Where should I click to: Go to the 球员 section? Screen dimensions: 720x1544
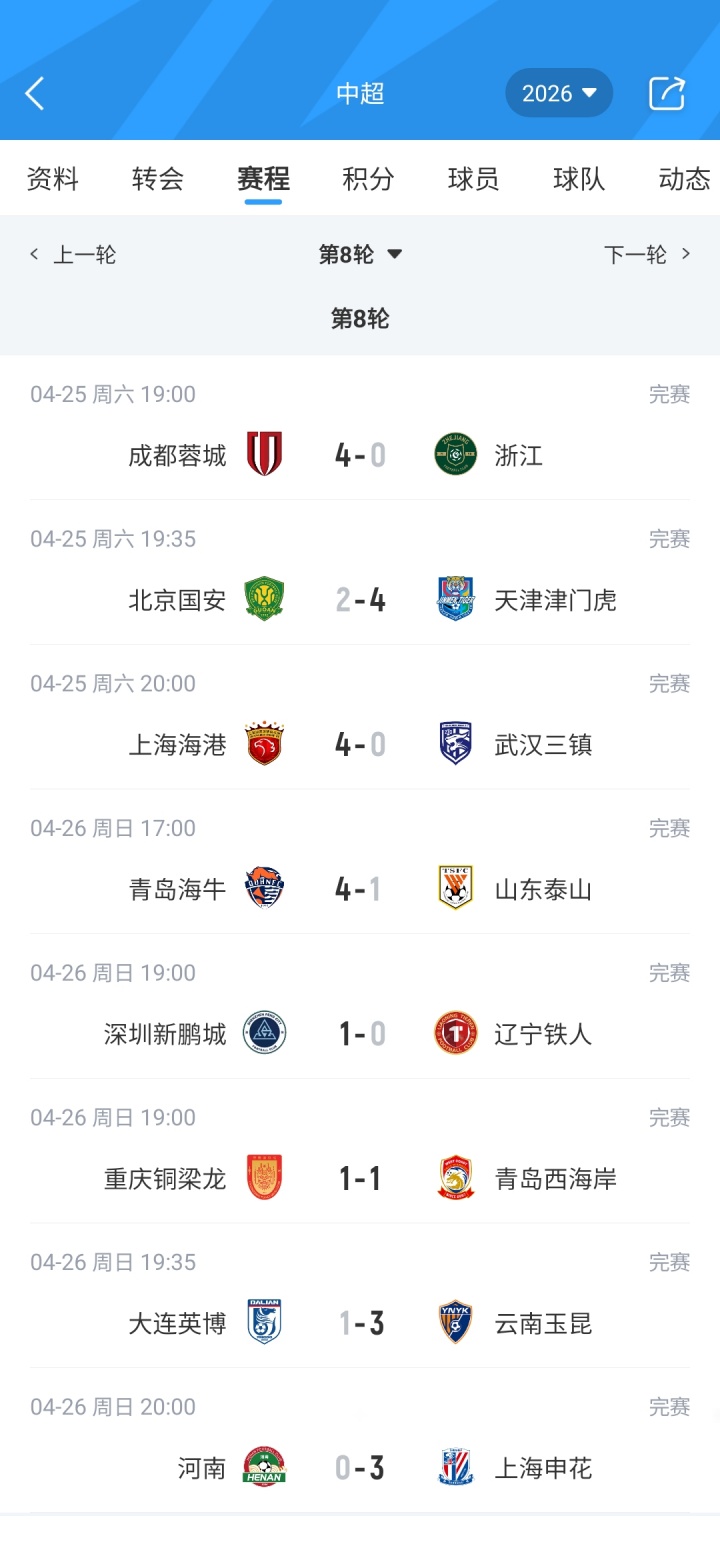coord(472,179)
